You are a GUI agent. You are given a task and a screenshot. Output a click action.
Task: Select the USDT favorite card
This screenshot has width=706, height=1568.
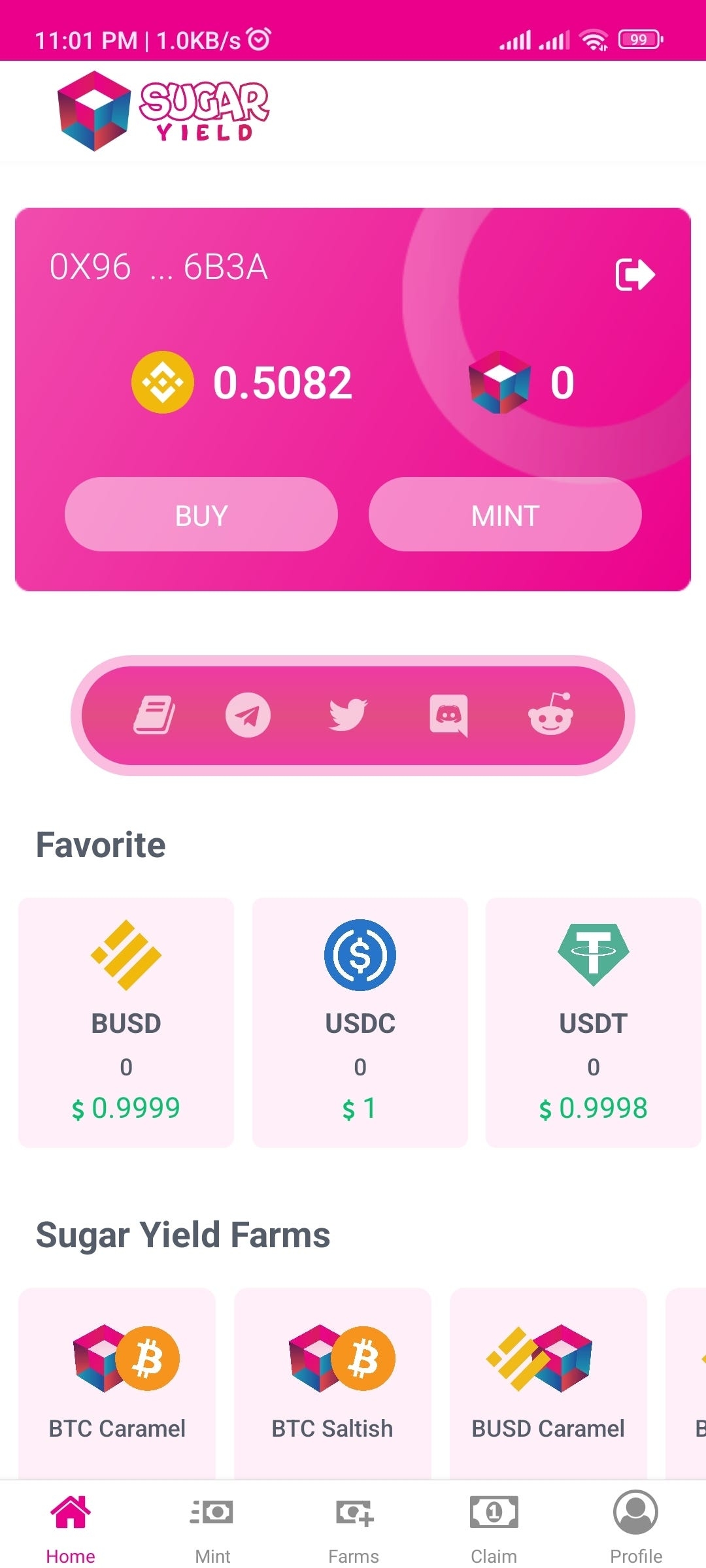tap(593, 1022)
